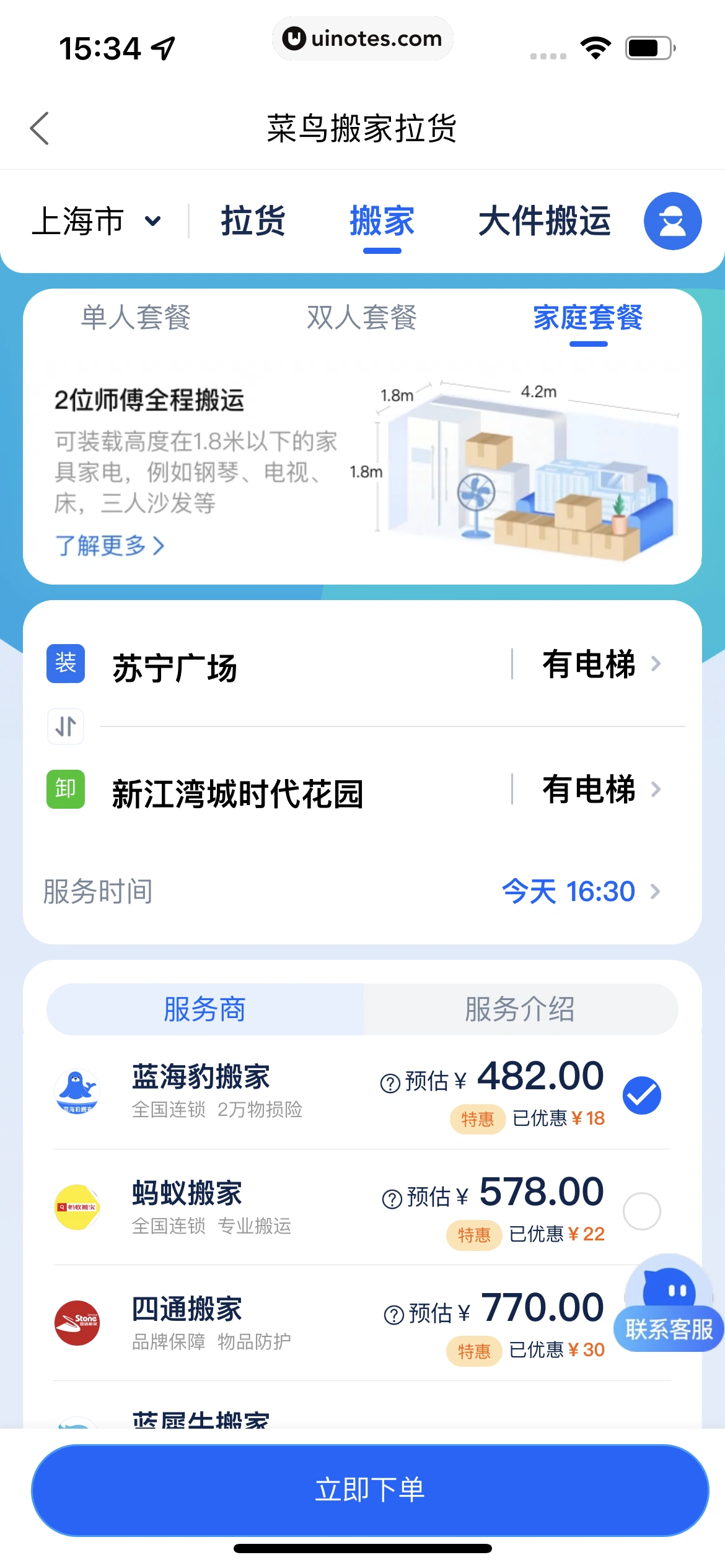Image resolution: width=725 pixels, height=1568 pixels.
Task: Select the 蚂蚁搬家 provider radio circle
Action: pyautogui.click(x=643, y=1211)
